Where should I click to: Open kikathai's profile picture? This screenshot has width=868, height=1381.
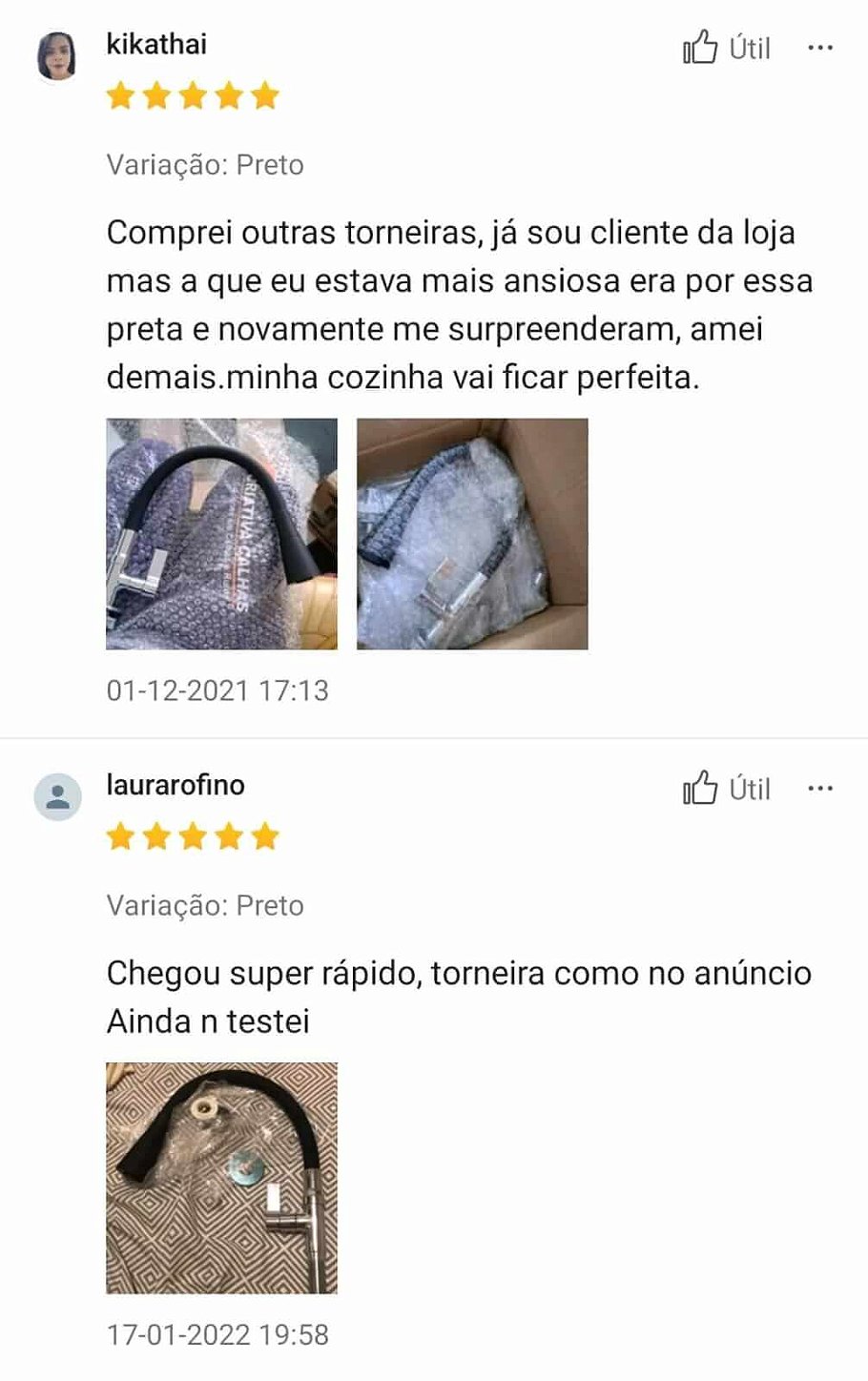(x=57, y=56)
